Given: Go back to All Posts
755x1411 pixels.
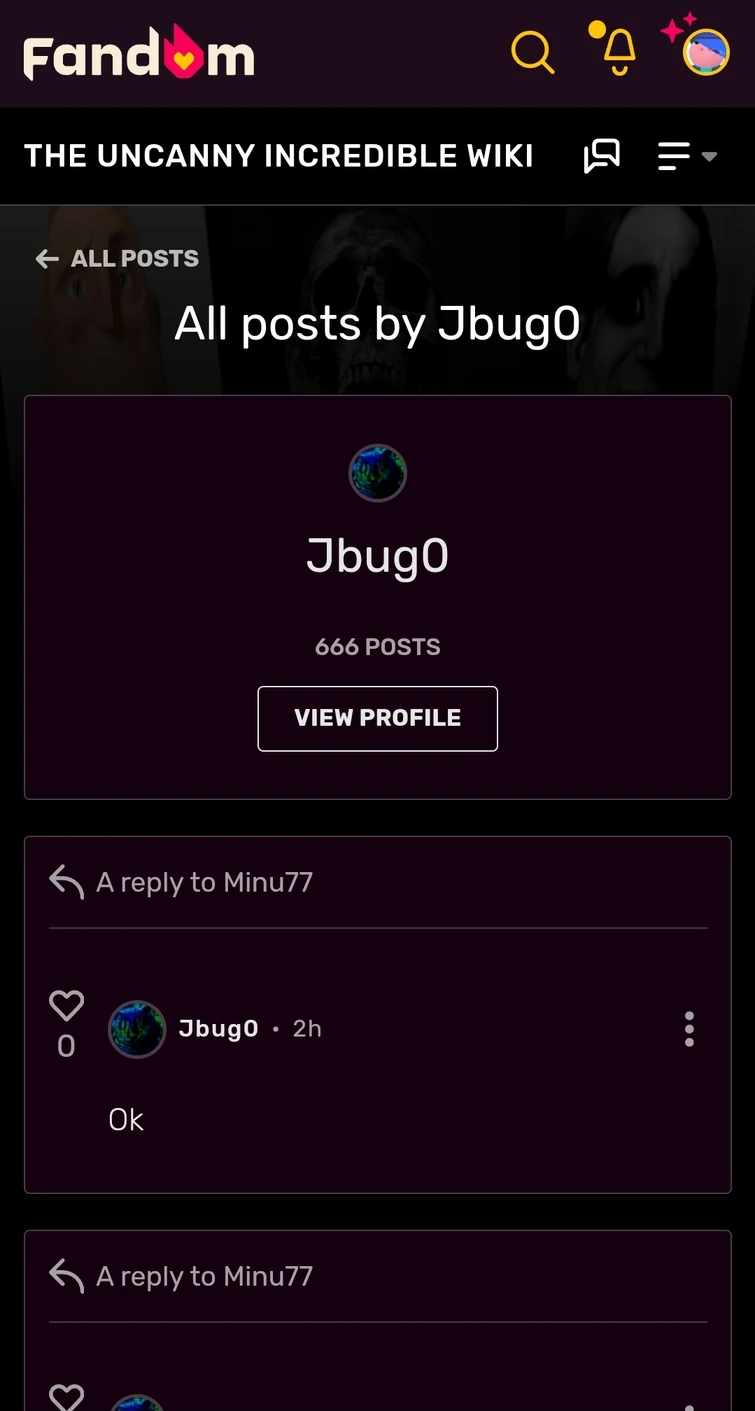Looking at the screenshot, I should pos(117,259).
